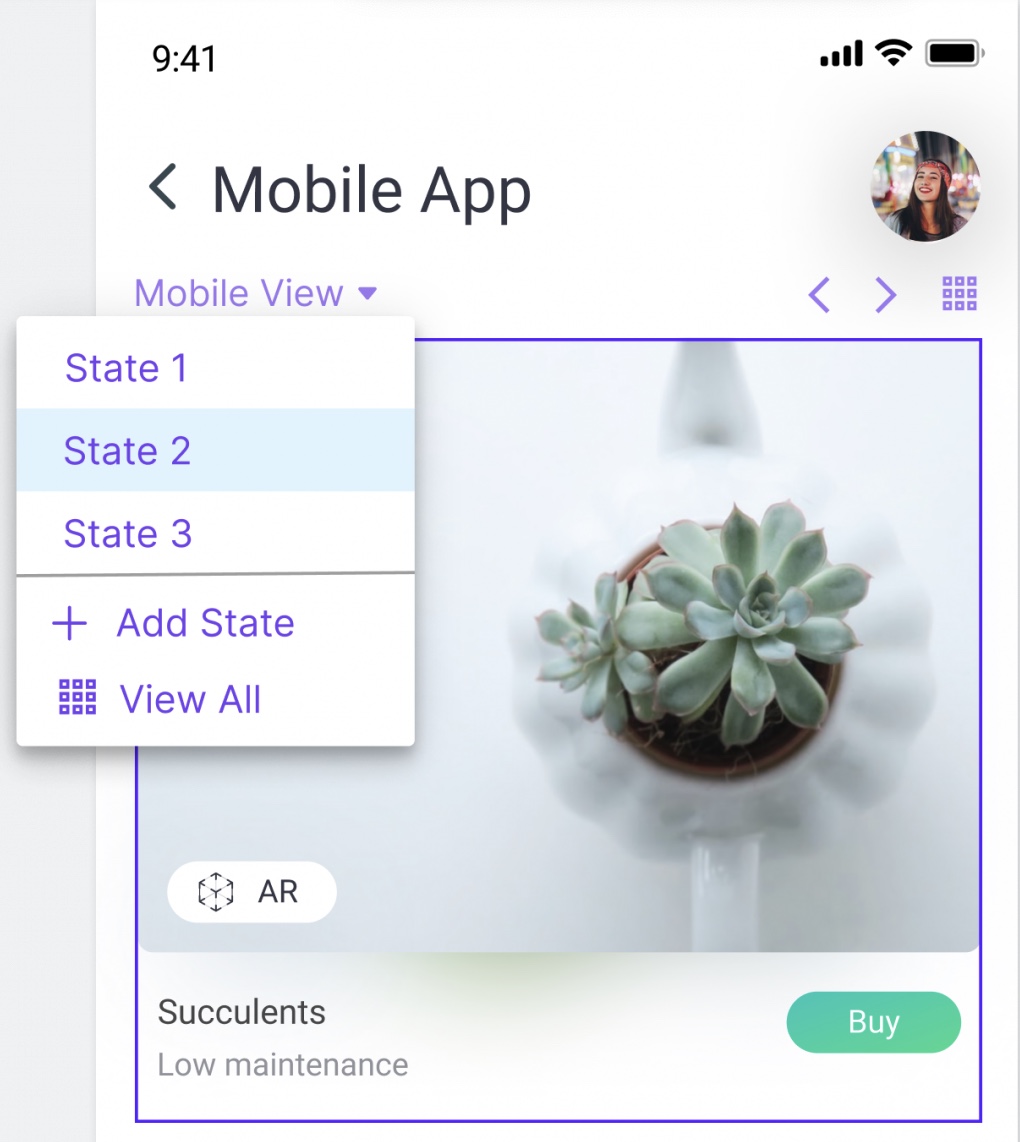This screenshot has width=1020, height=1142.
Task: Choose State 2 option
Action: click(127, 451)
